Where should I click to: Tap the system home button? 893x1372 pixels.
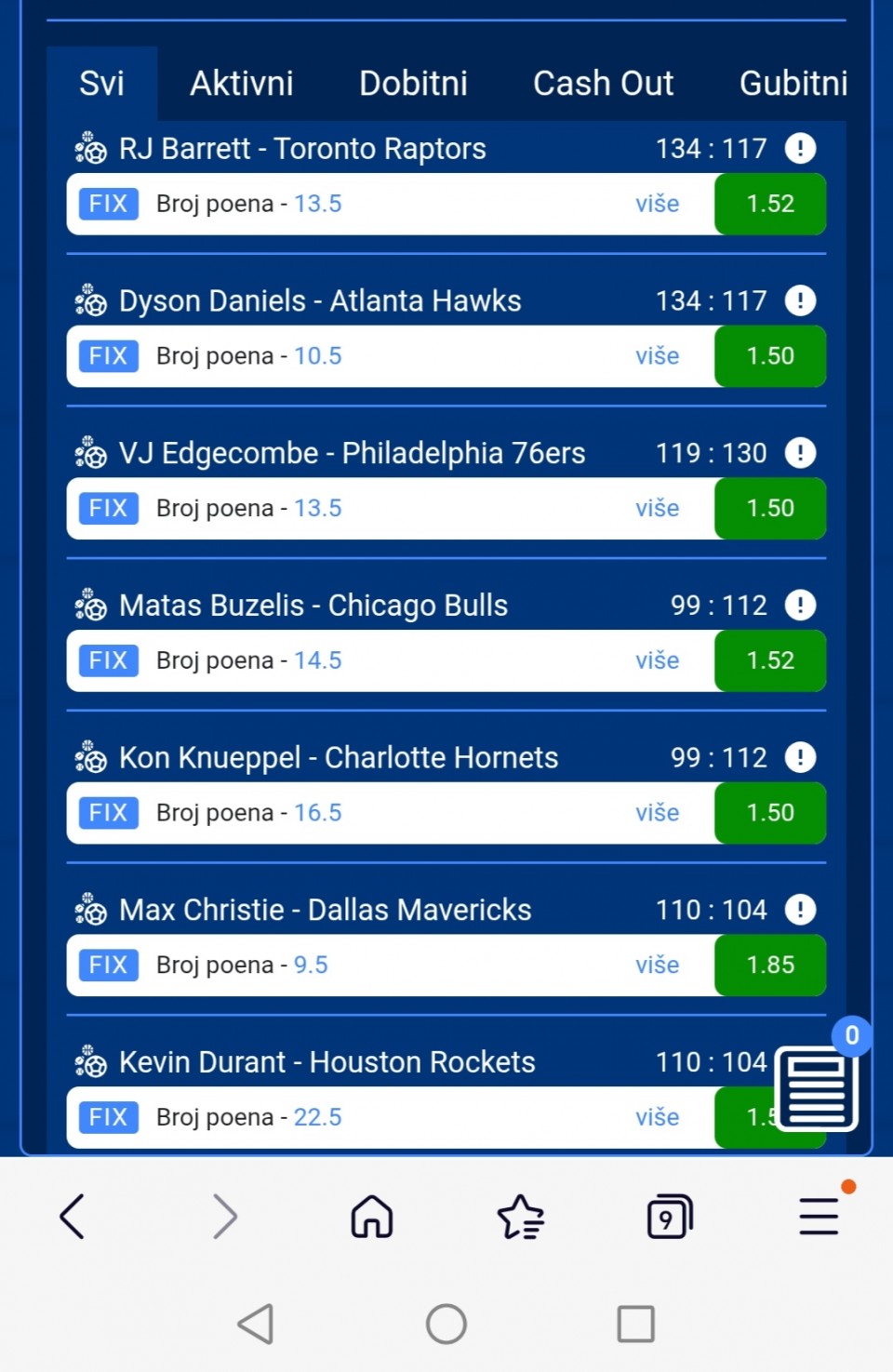coord(446,1324)
